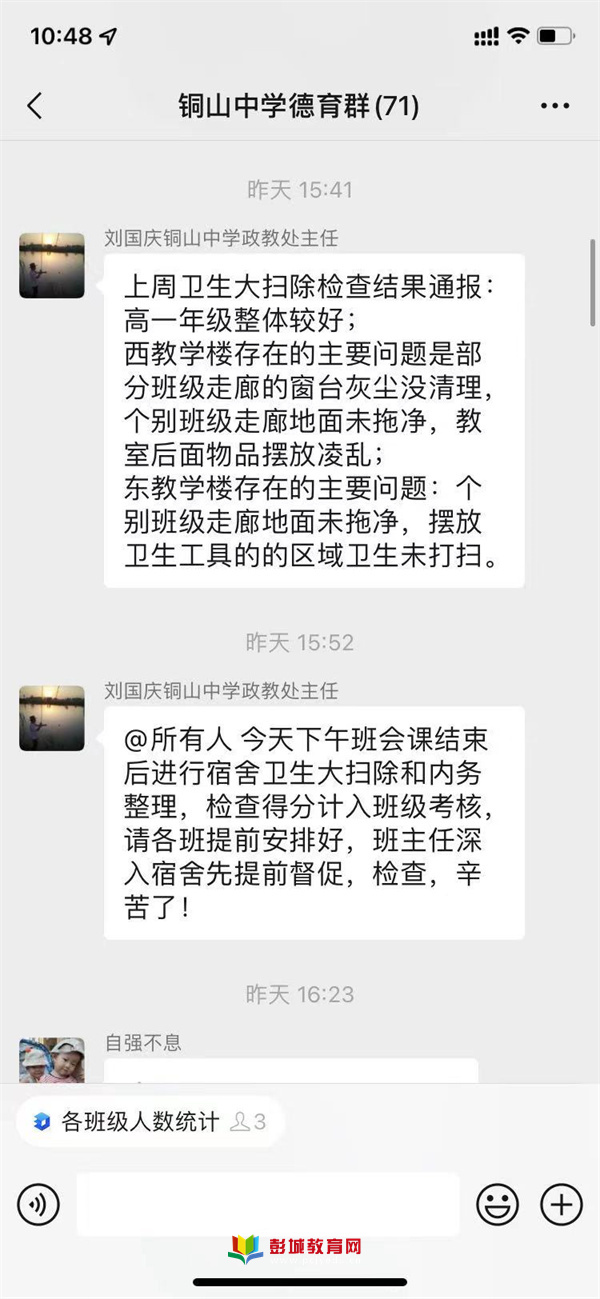Open 自强不息's profile avatar
This screenshot has width=600, height=1299.
52,1061
